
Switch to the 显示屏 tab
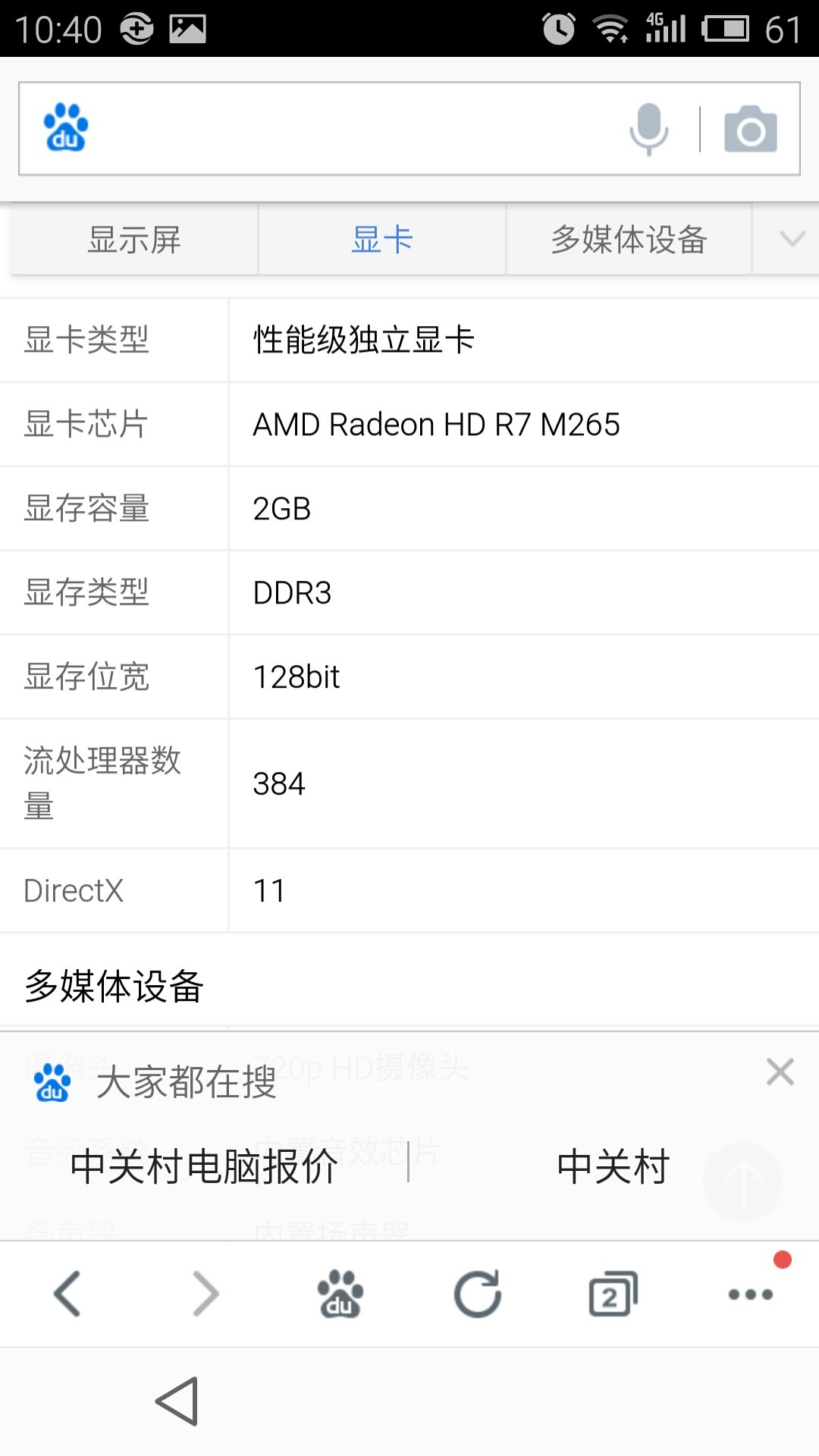[x=134, y=240]
